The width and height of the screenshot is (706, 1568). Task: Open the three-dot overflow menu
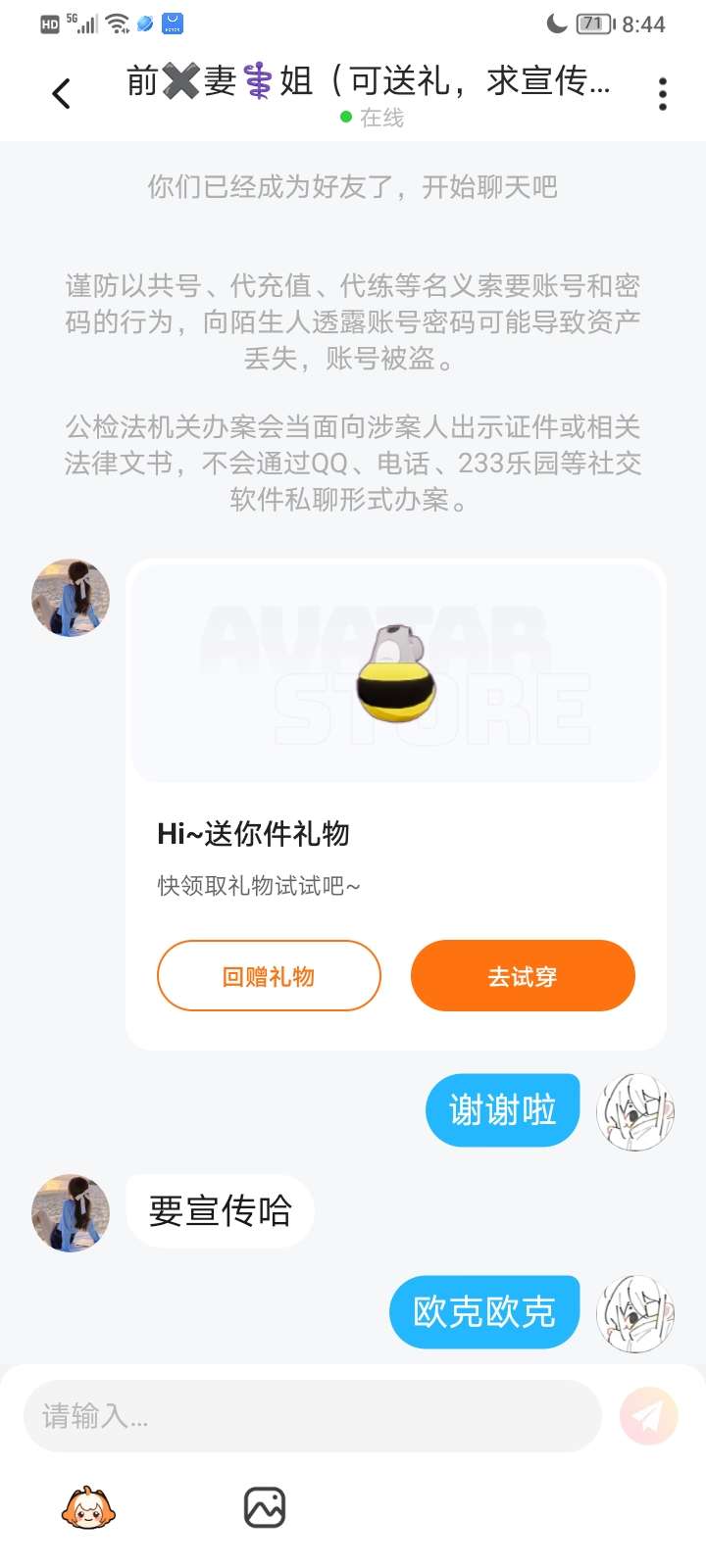pyautogui.click(x=663, y=94)
